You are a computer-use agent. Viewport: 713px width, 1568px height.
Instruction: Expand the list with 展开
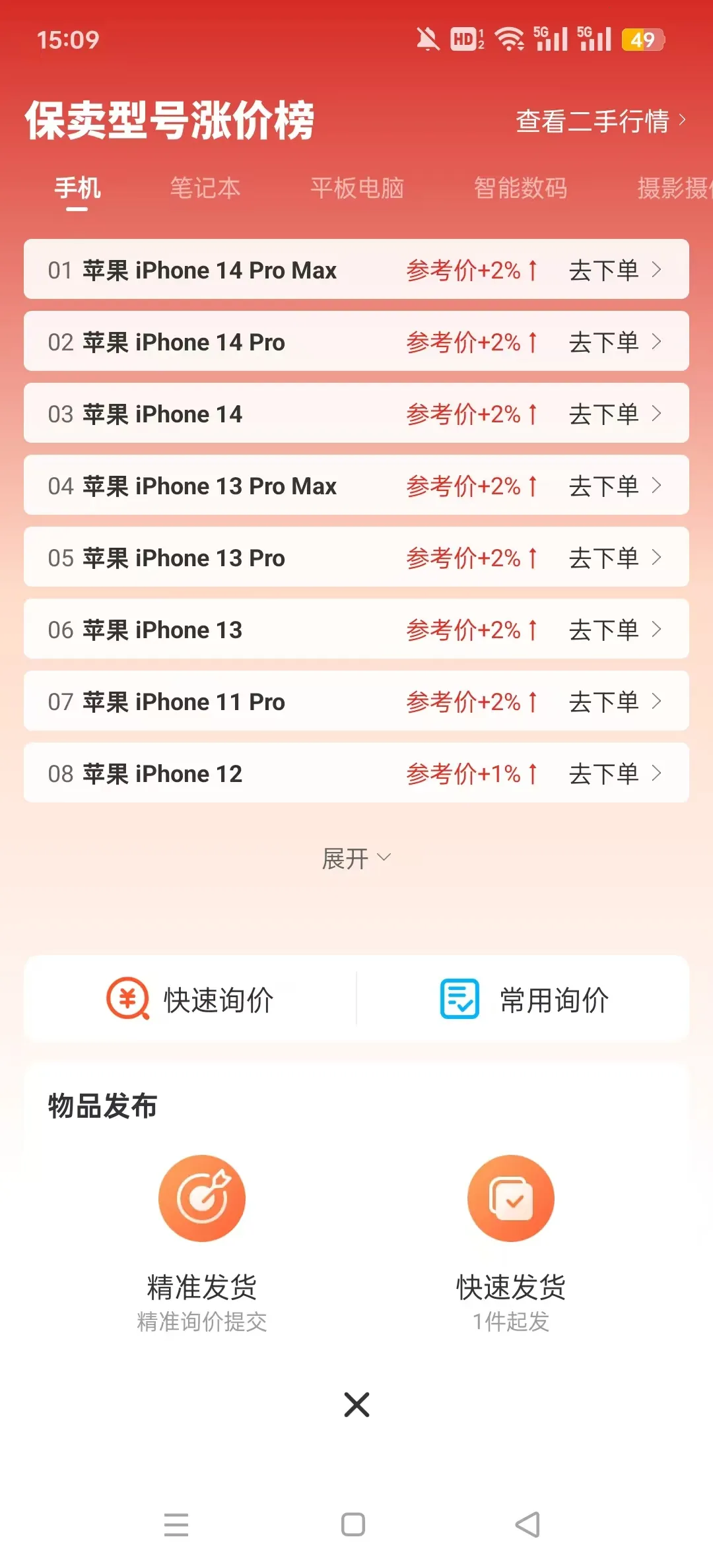(x=356, y=859)
